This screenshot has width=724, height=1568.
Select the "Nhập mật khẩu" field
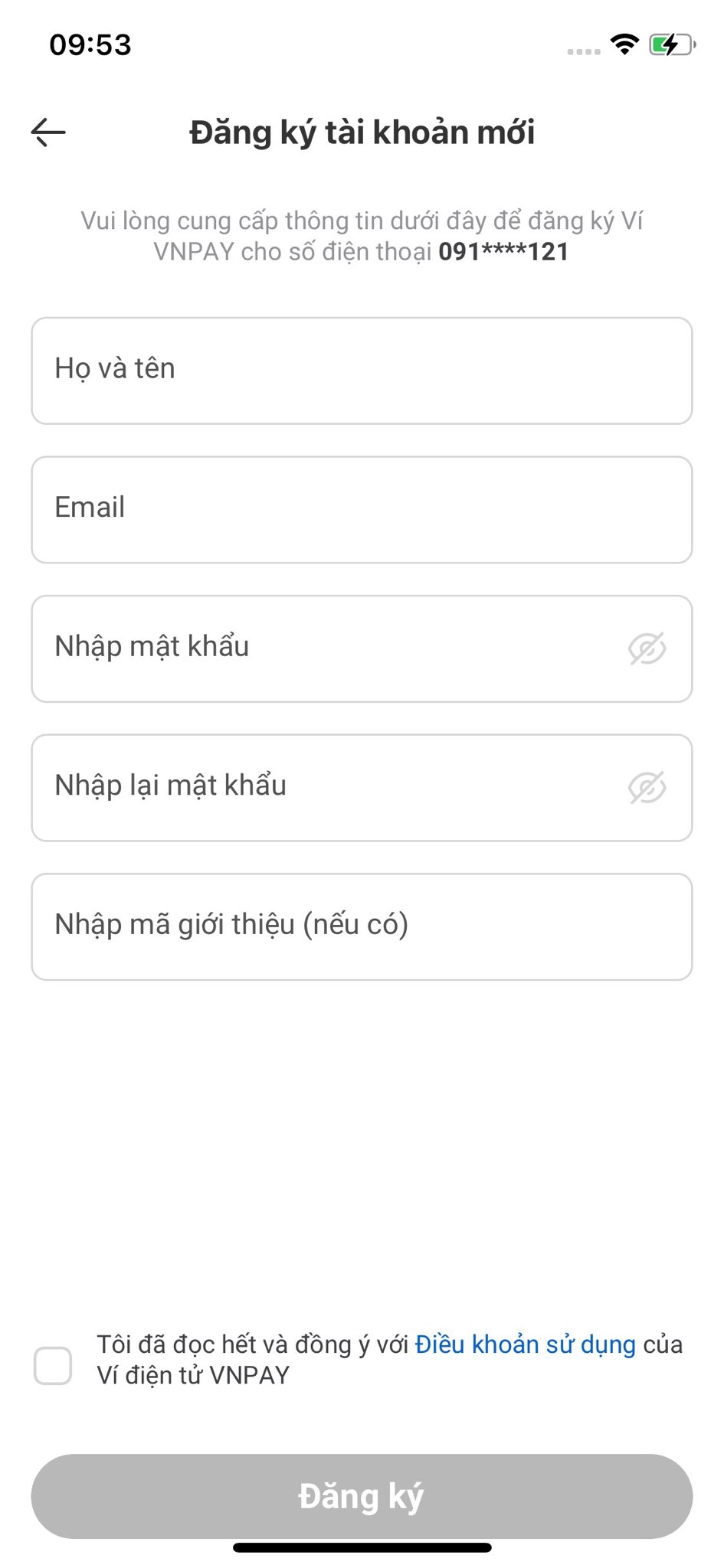click(362, 648)
